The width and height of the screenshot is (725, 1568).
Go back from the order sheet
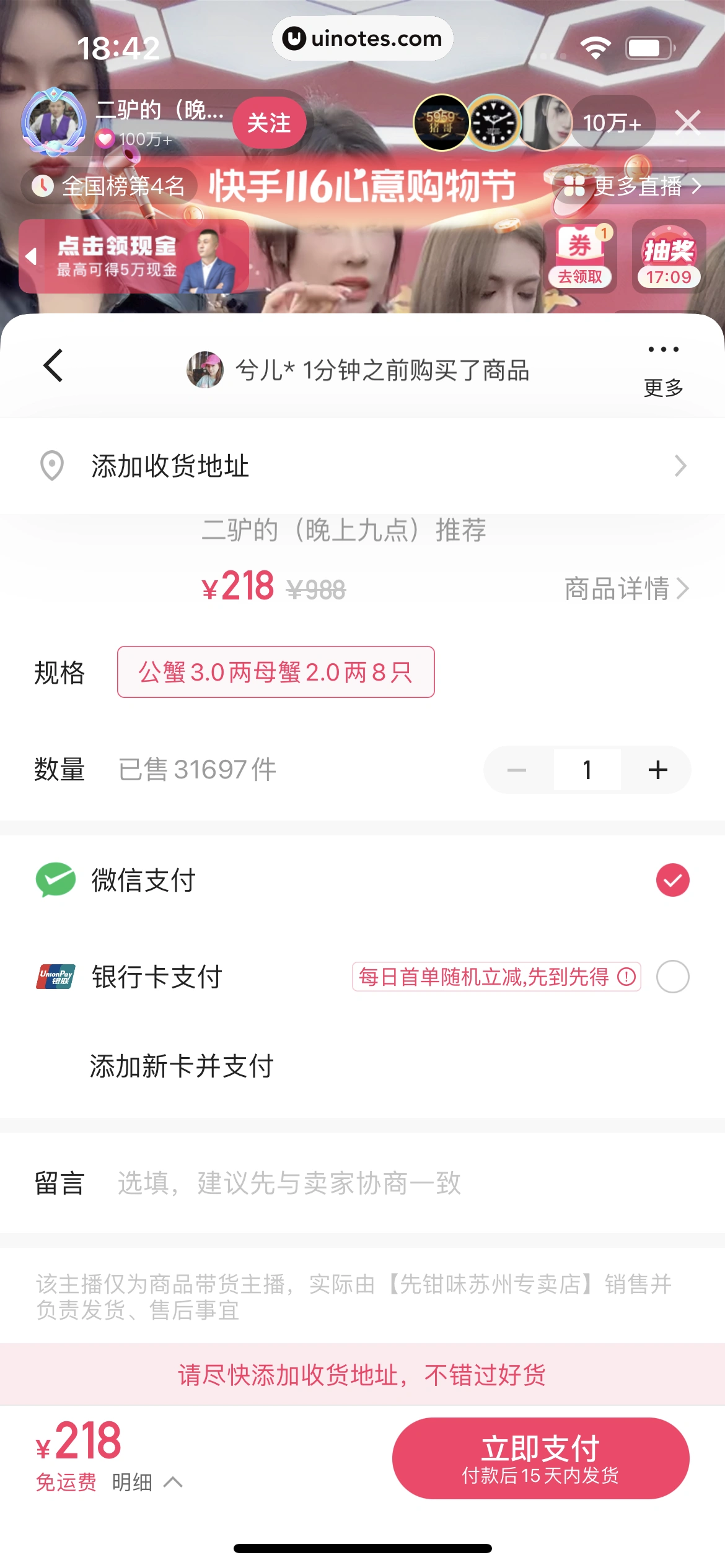click(x=53, y=366)
